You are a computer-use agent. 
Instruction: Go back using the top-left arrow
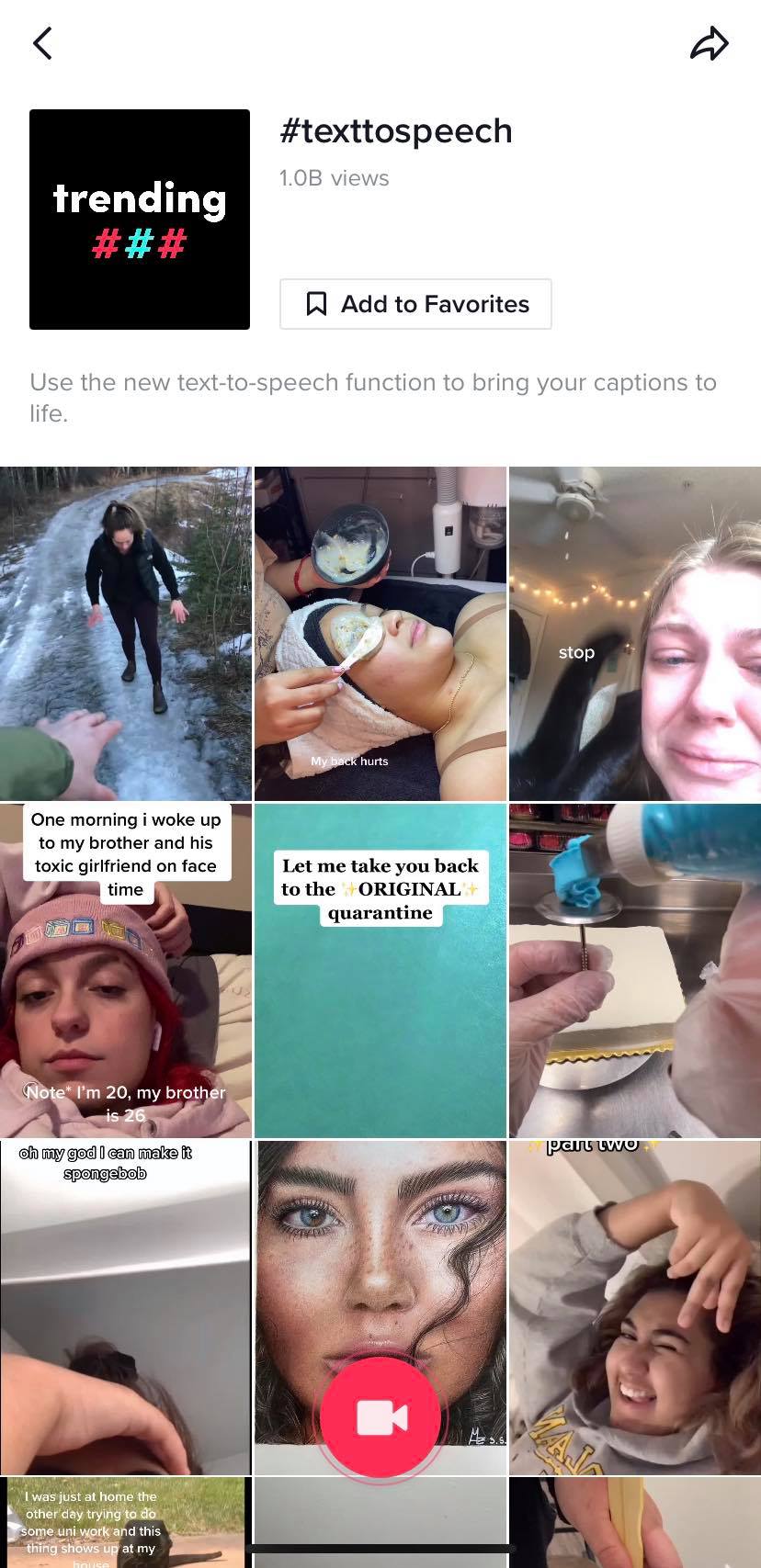pyautogui.click(x=42, y=43)
